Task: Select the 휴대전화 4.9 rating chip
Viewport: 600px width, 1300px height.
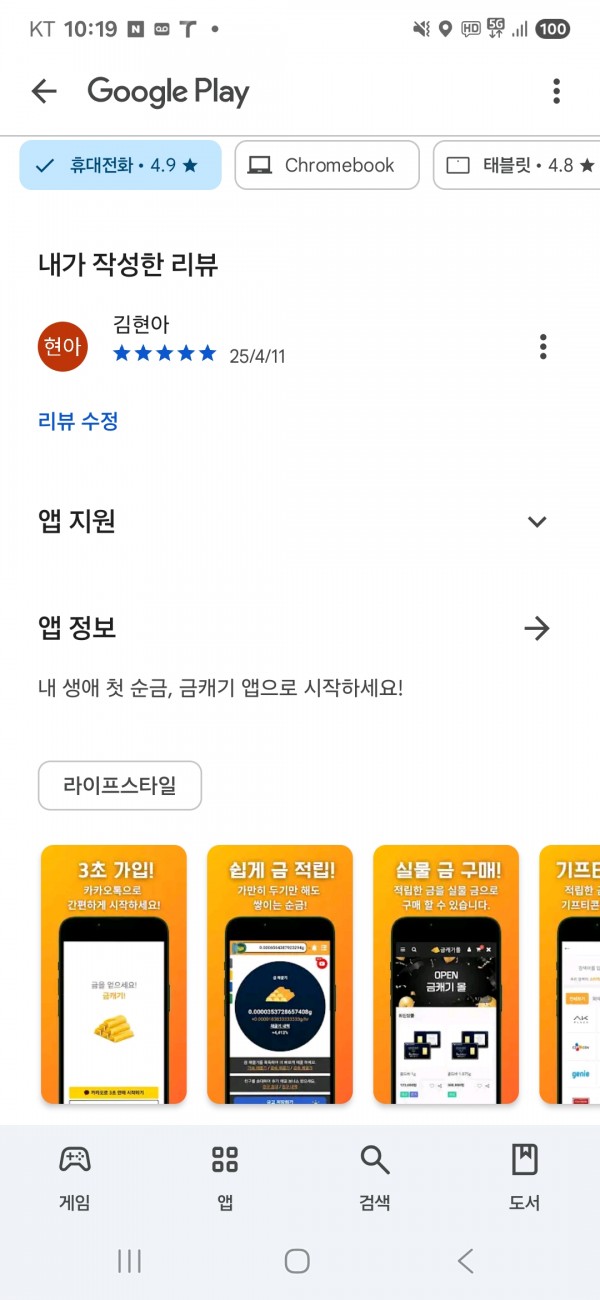Action: coord(120,165)
